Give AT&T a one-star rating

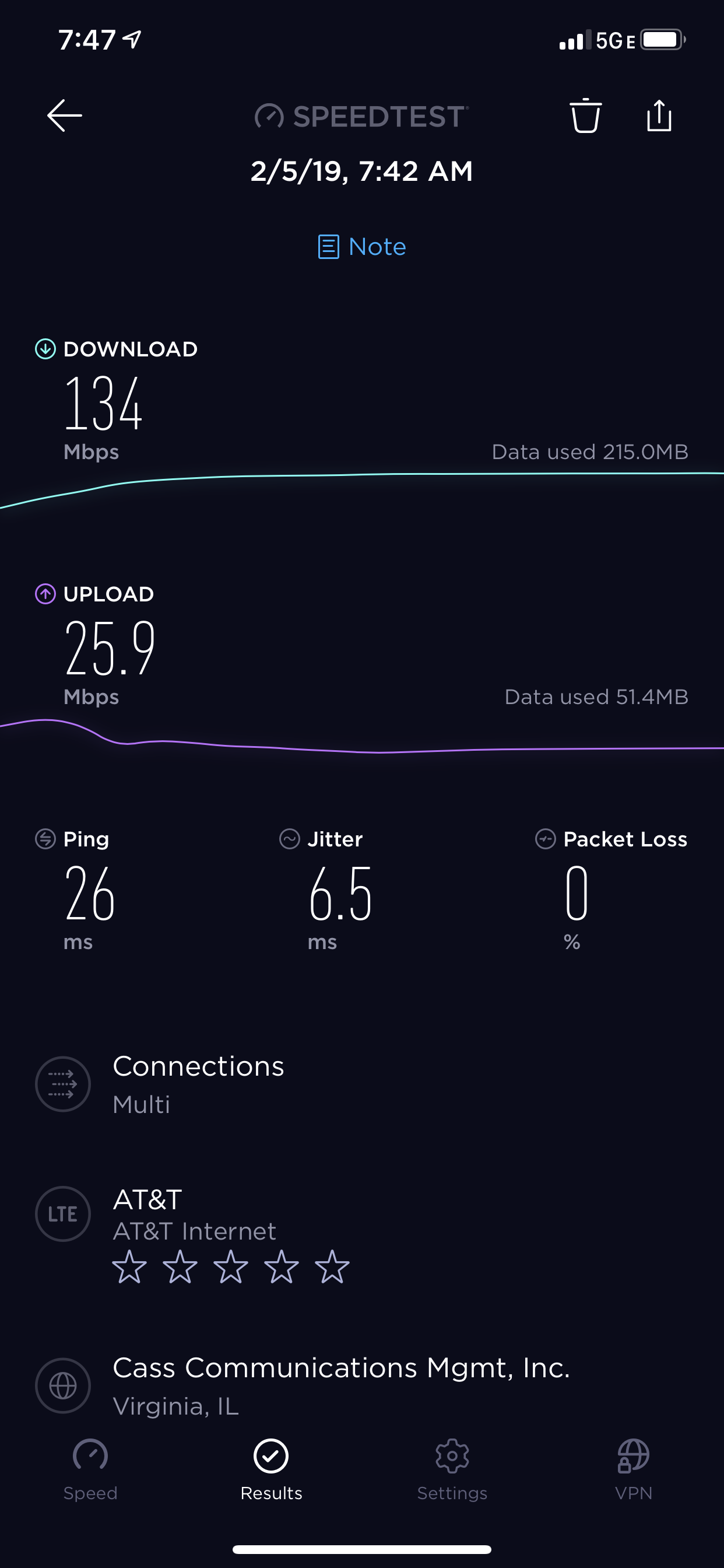tap(129, 1266)
